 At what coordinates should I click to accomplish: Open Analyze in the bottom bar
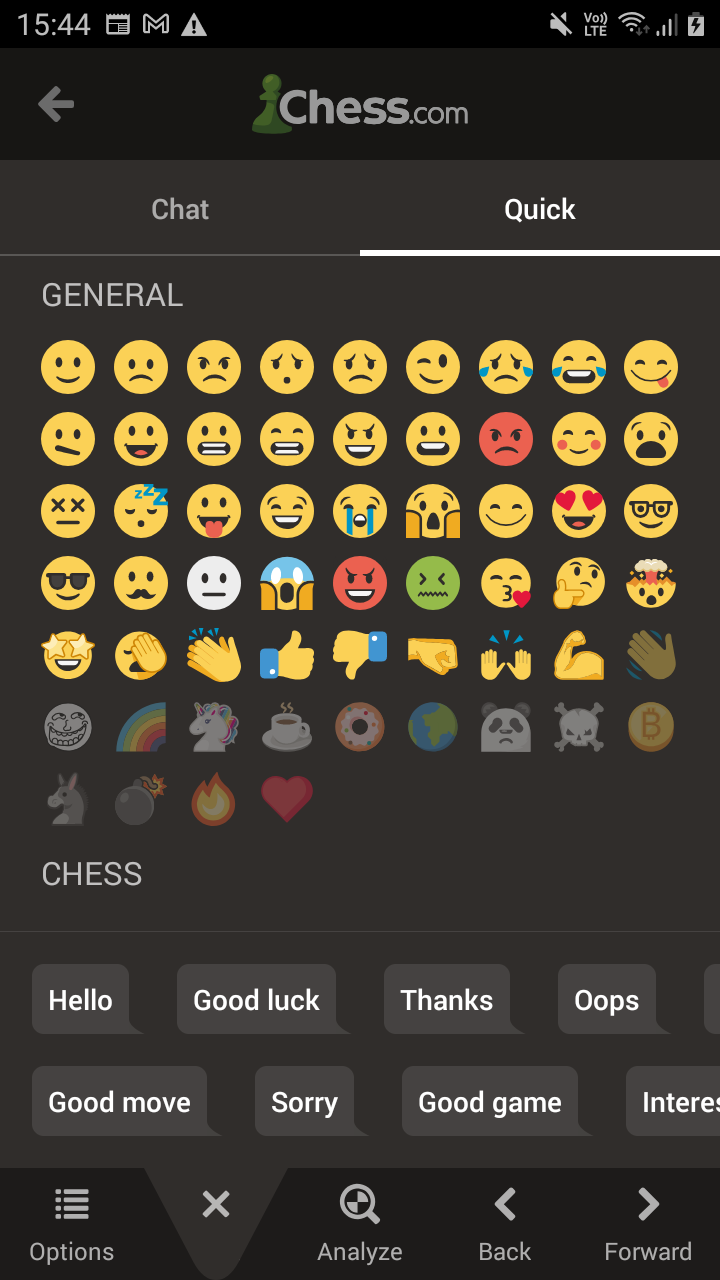click(360, 1224)
